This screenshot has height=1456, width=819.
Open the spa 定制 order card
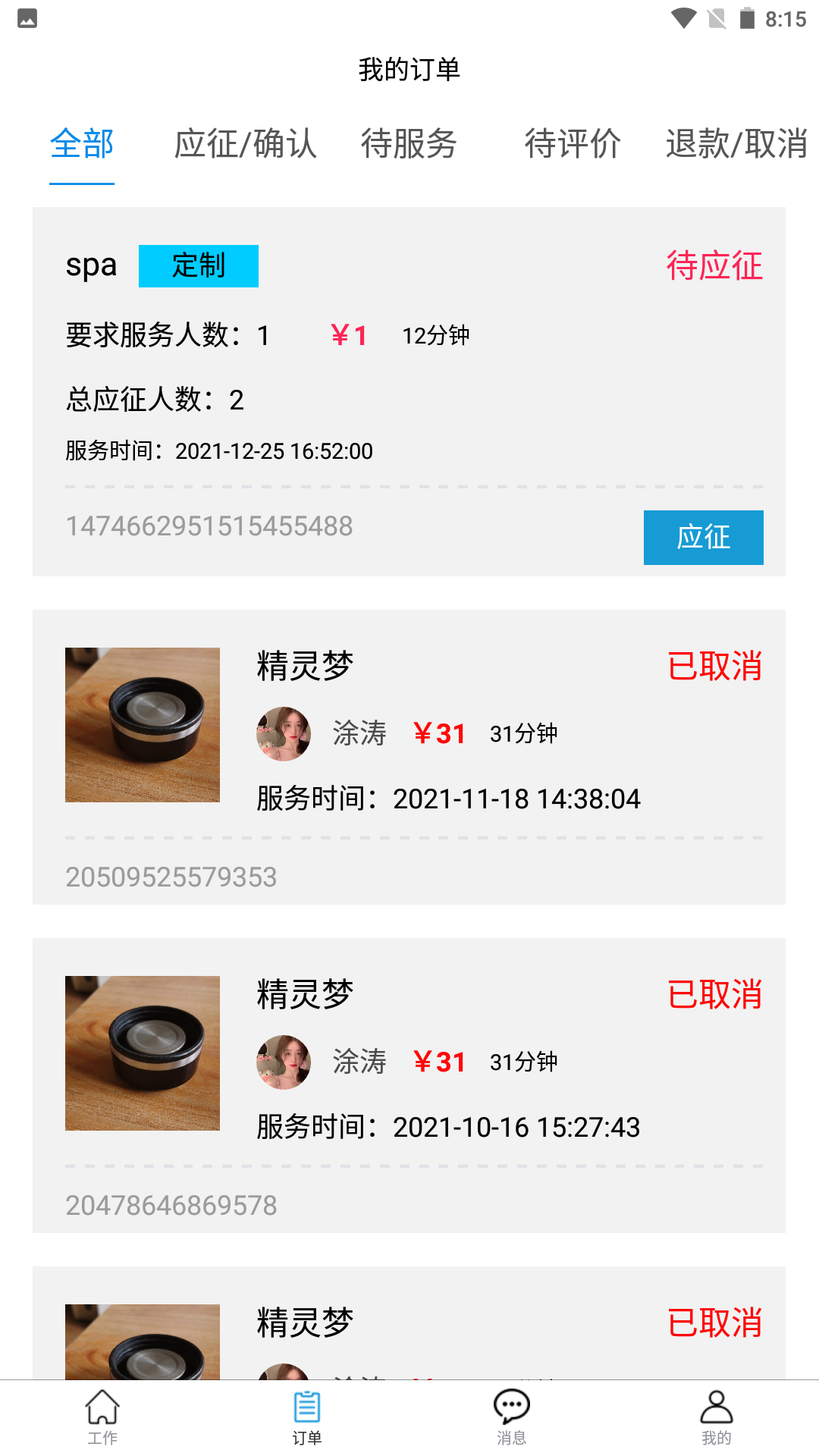click(x=409, y=391)
